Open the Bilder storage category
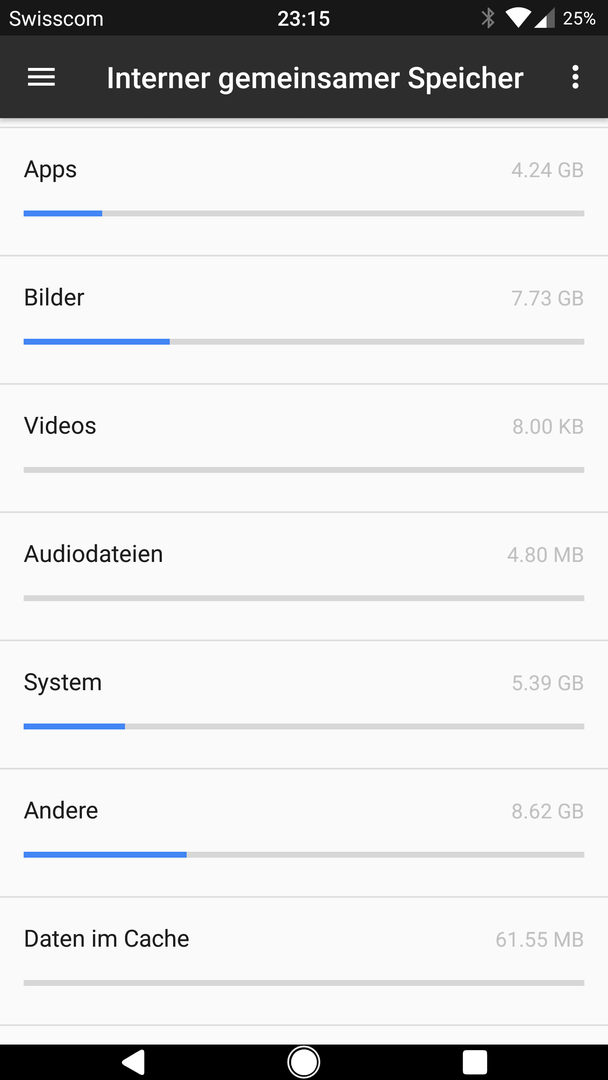Screen dimensions: 608x1080 click(x=304, y=320)
